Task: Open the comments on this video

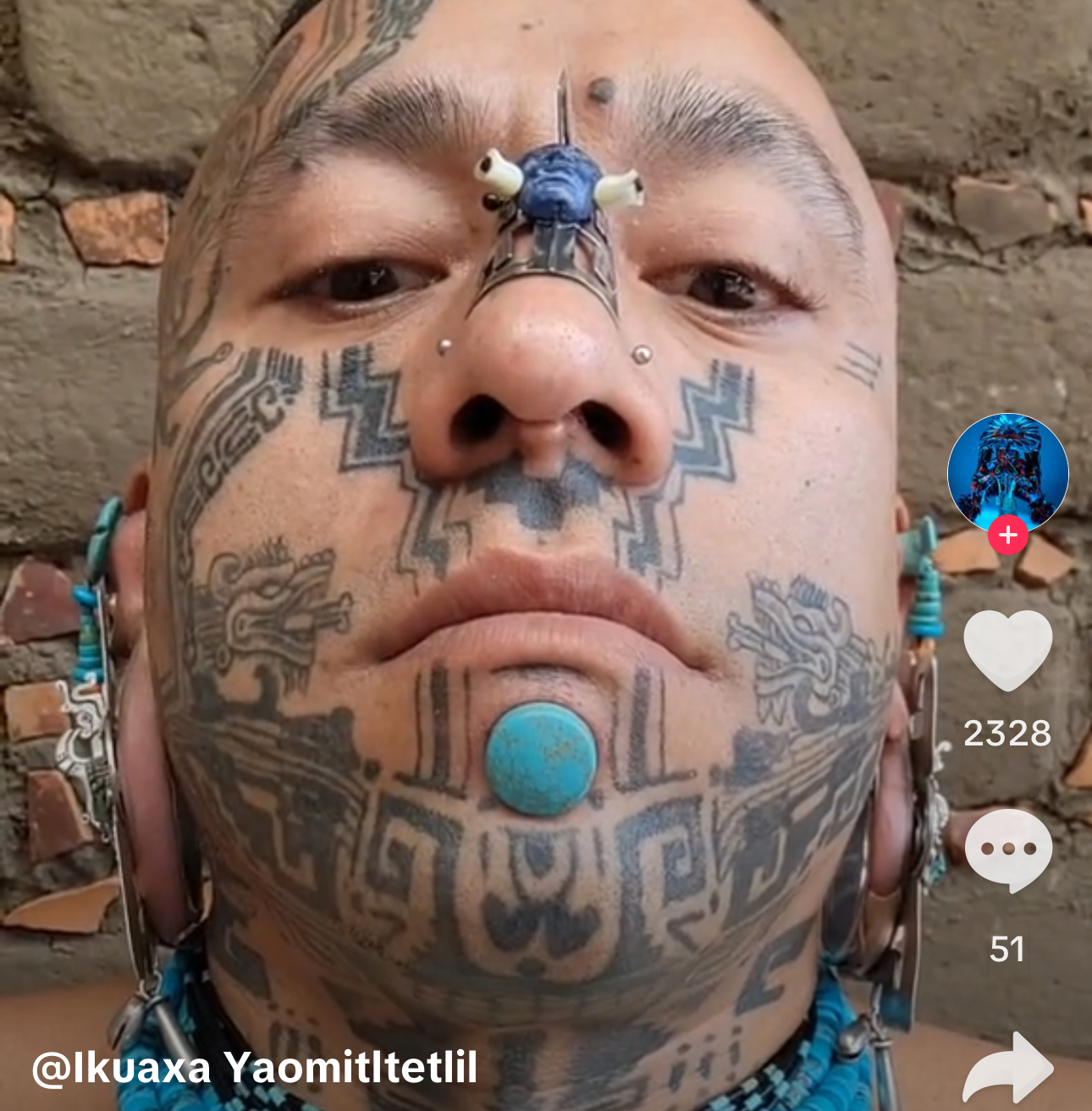Action: click(x=1008, y=850)
